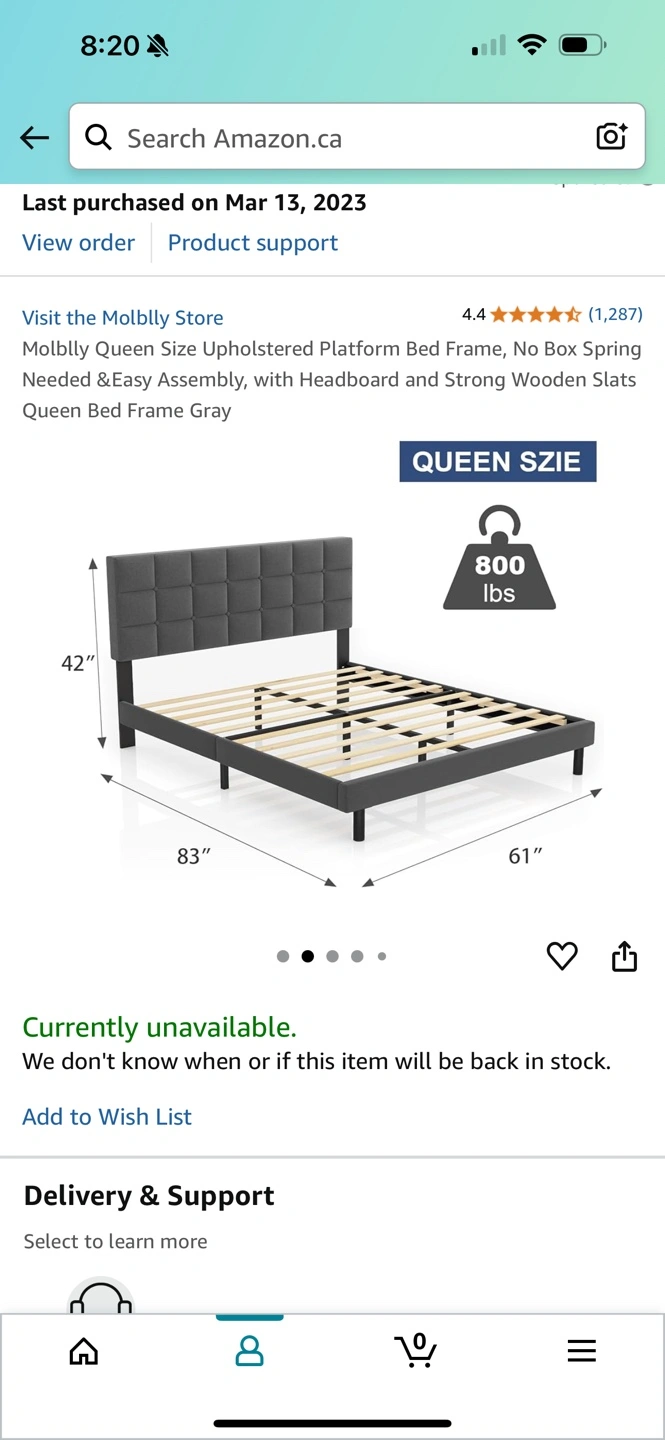Open the 1,287 customer ratings
The image size is (665, 1440).
pyautogui.click(x=614, y=314)
